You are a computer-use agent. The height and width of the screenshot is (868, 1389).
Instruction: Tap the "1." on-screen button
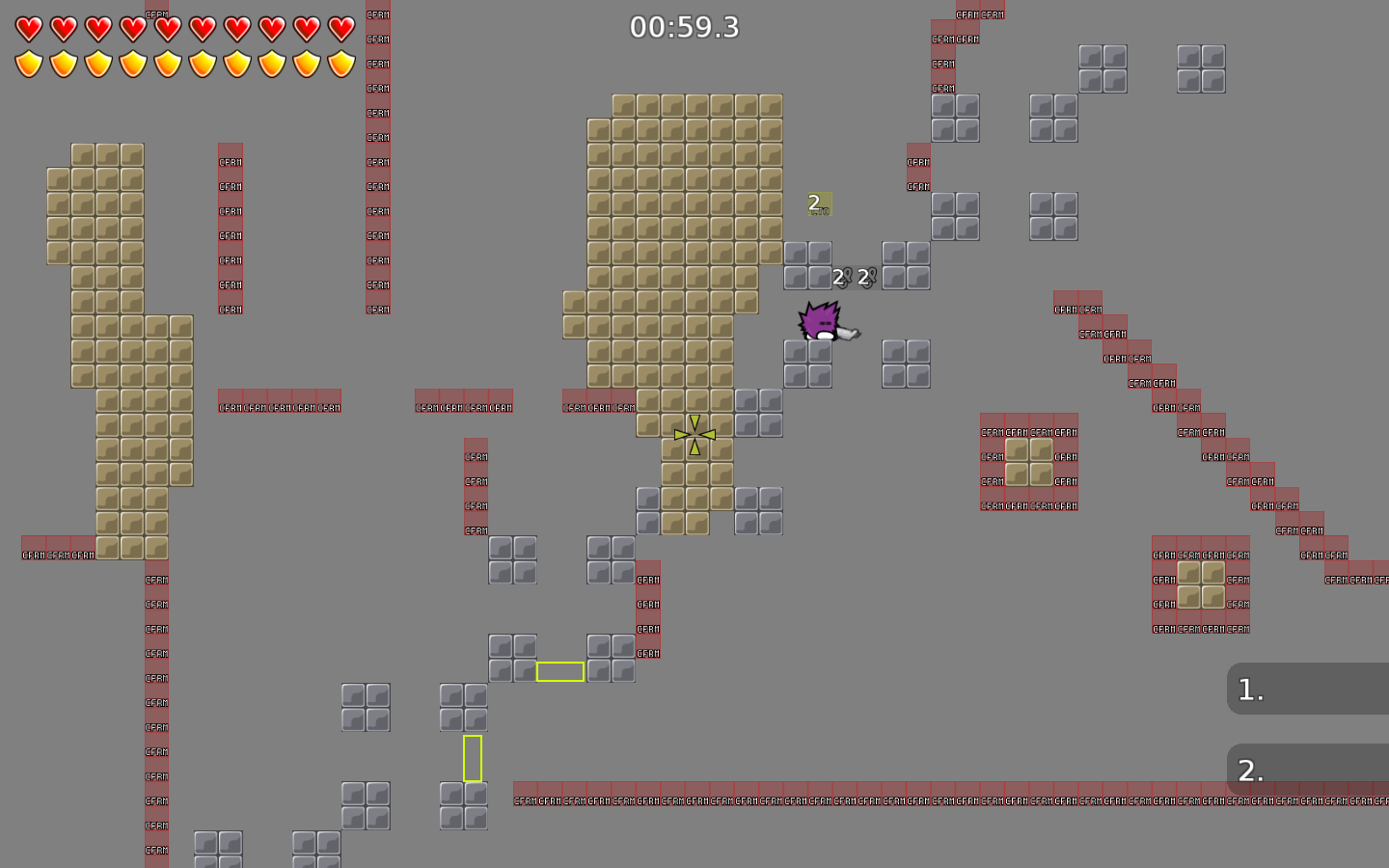tap(1307, 689)
